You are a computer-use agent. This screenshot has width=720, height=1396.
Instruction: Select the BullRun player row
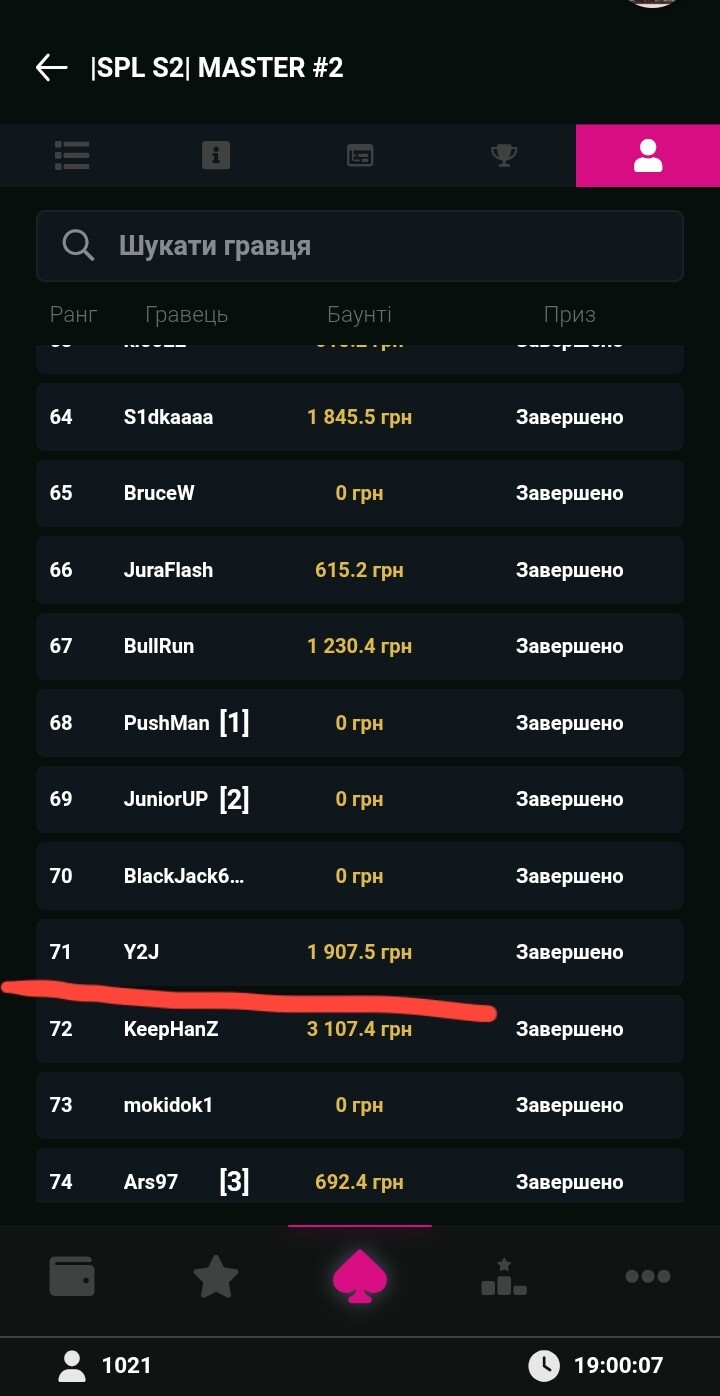pos(360,646)
